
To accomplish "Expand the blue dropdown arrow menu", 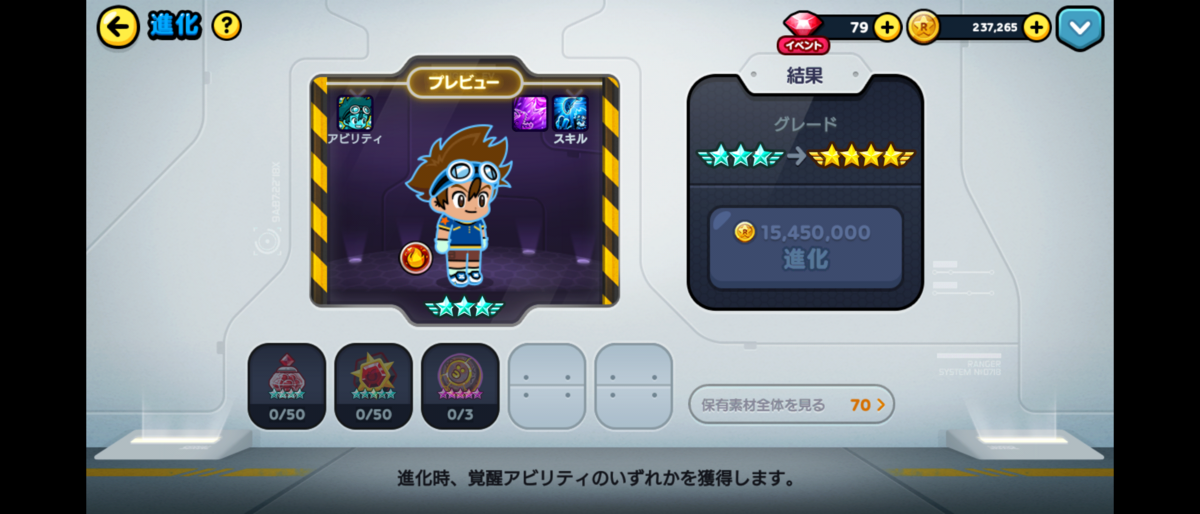I will click(1080, 27).
